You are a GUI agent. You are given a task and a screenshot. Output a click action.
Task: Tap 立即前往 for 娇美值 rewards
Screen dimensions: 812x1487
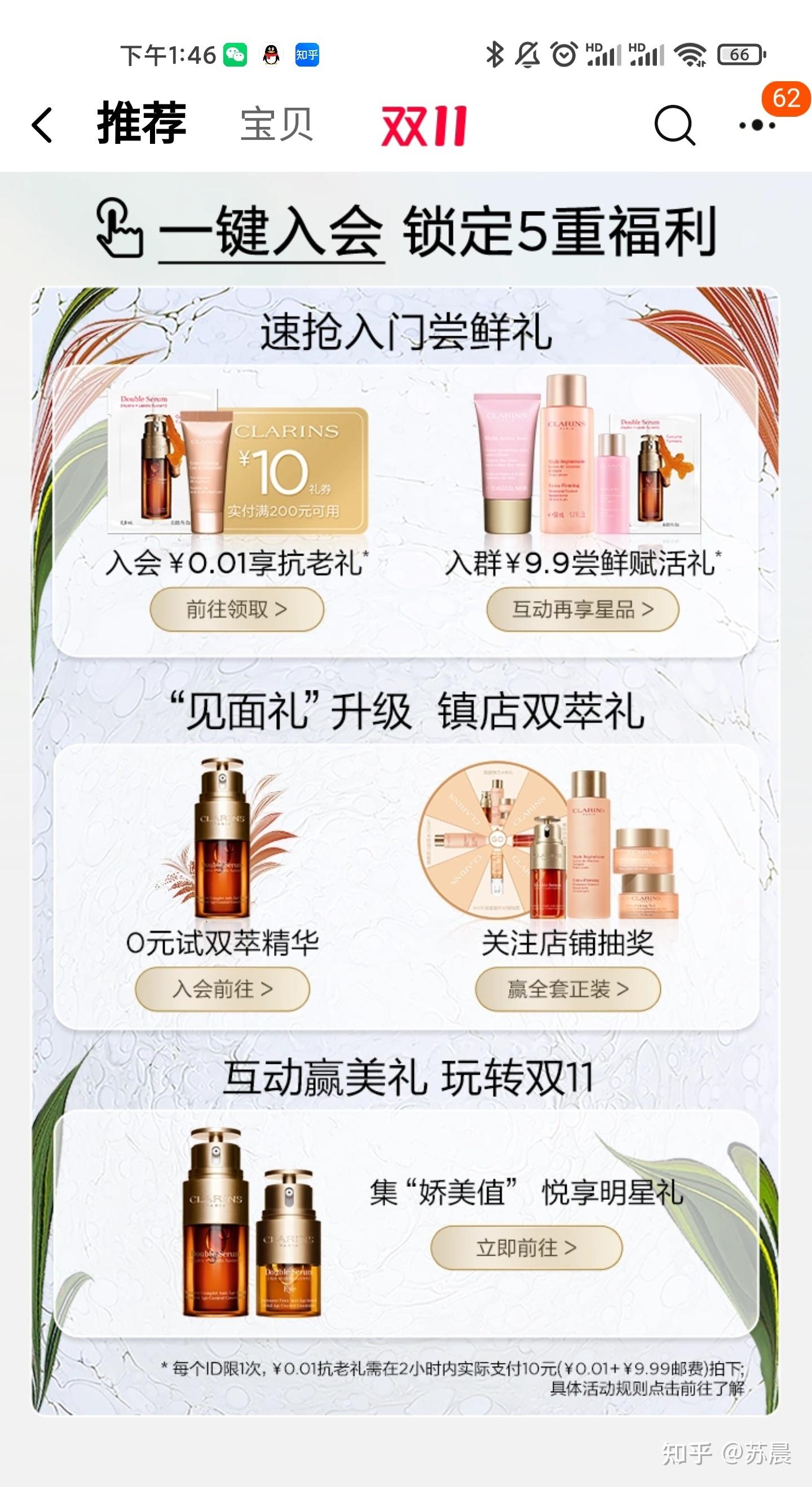click(x=526, y=1247)
